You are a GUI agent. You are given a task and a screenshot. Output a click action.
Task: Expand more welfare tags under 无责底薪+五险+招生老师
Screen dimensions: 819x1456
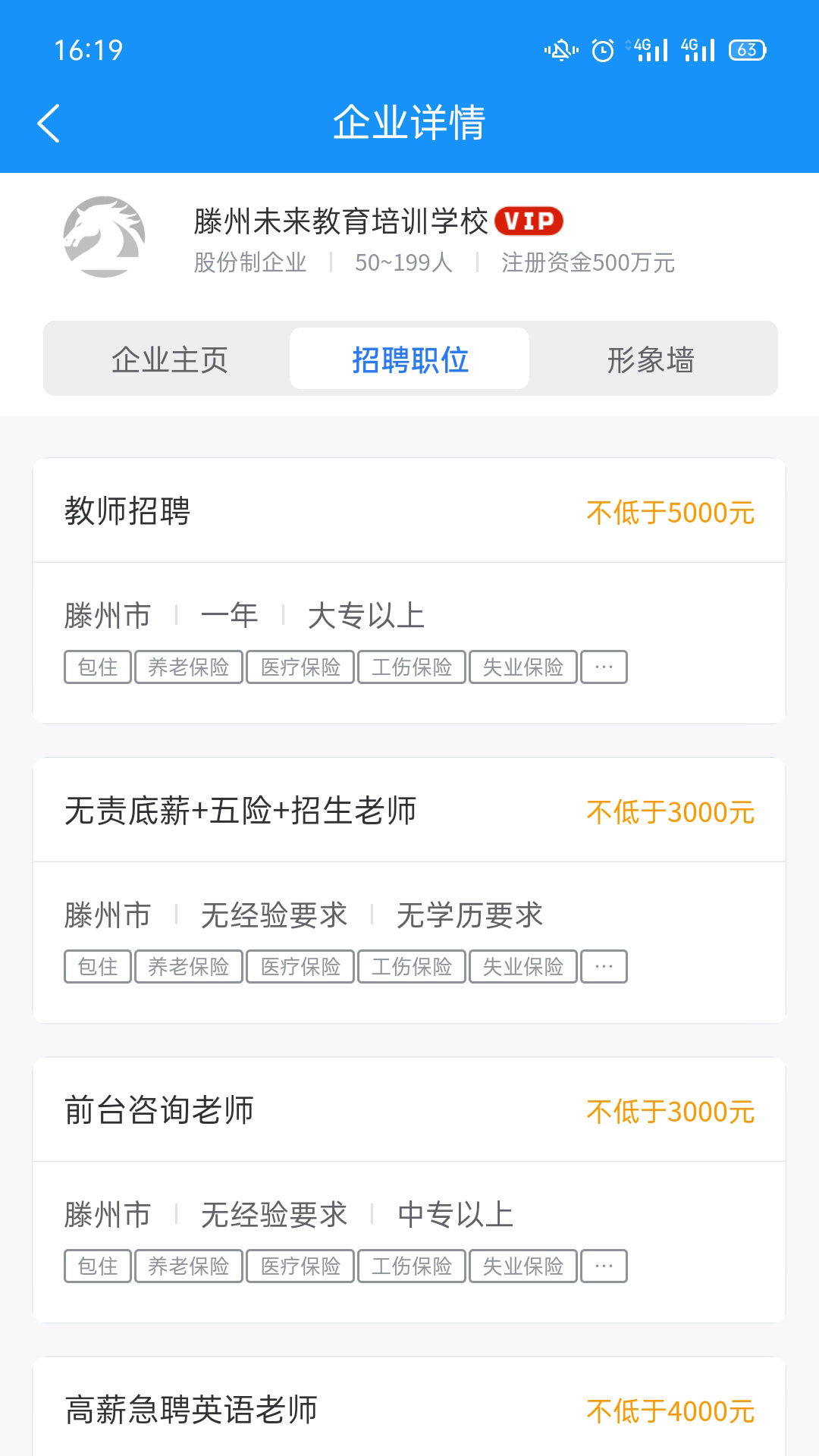[603, 966]
